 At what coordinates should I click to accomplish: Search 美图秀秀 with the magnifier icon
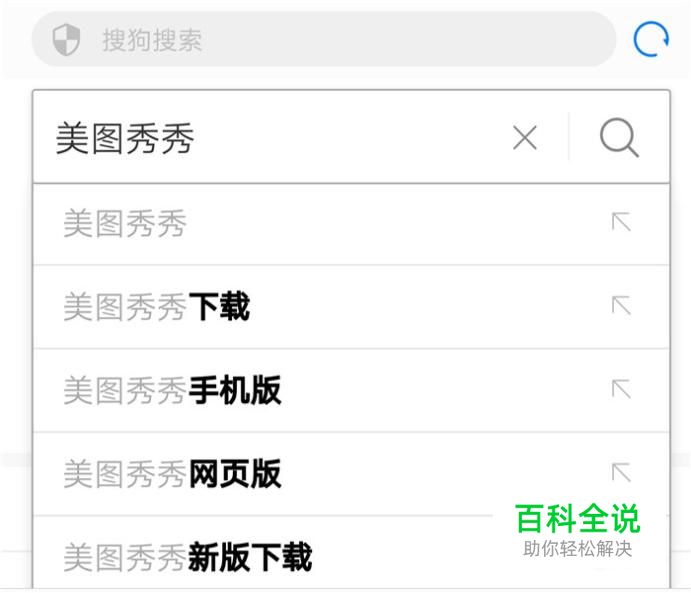pos(619,137)
